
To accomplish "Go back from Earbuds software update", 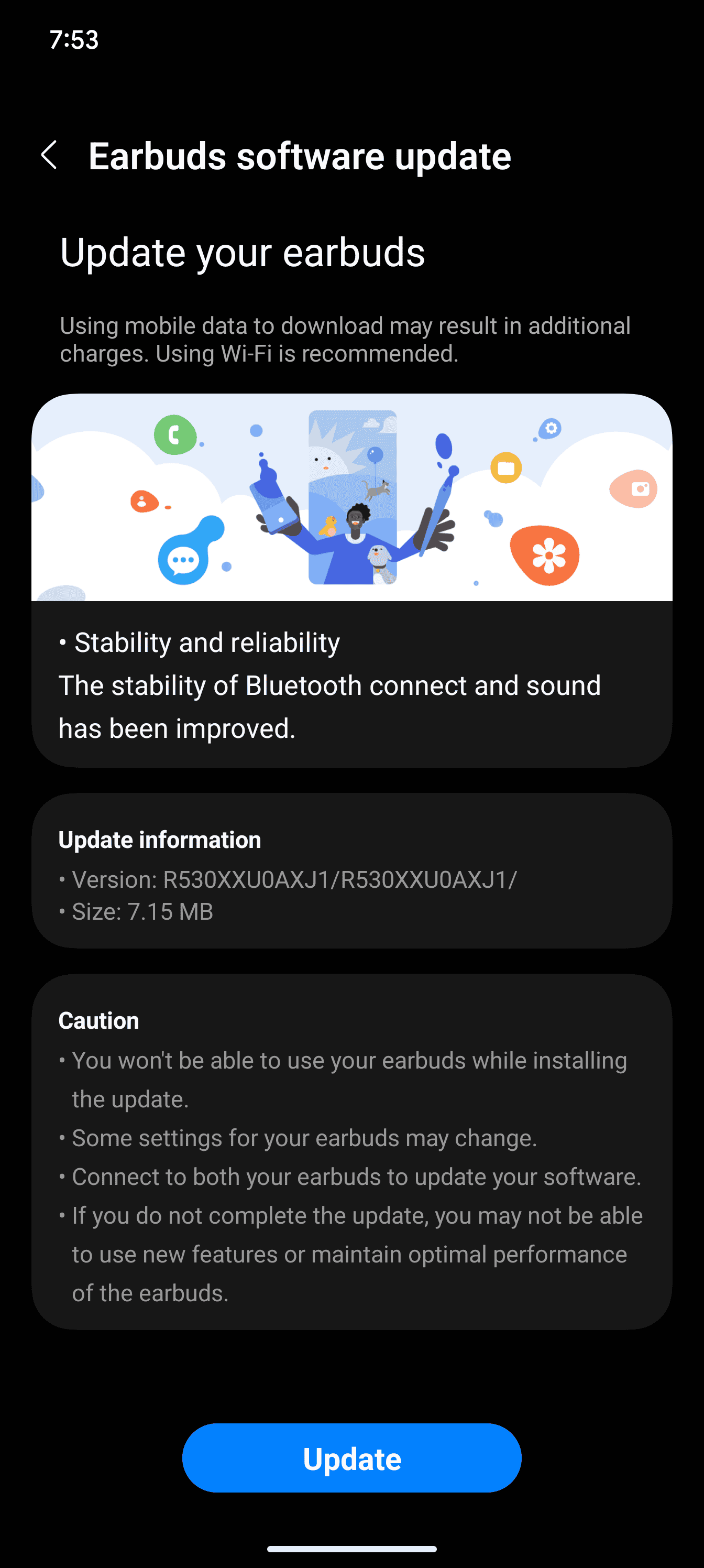I will [49, 156].
